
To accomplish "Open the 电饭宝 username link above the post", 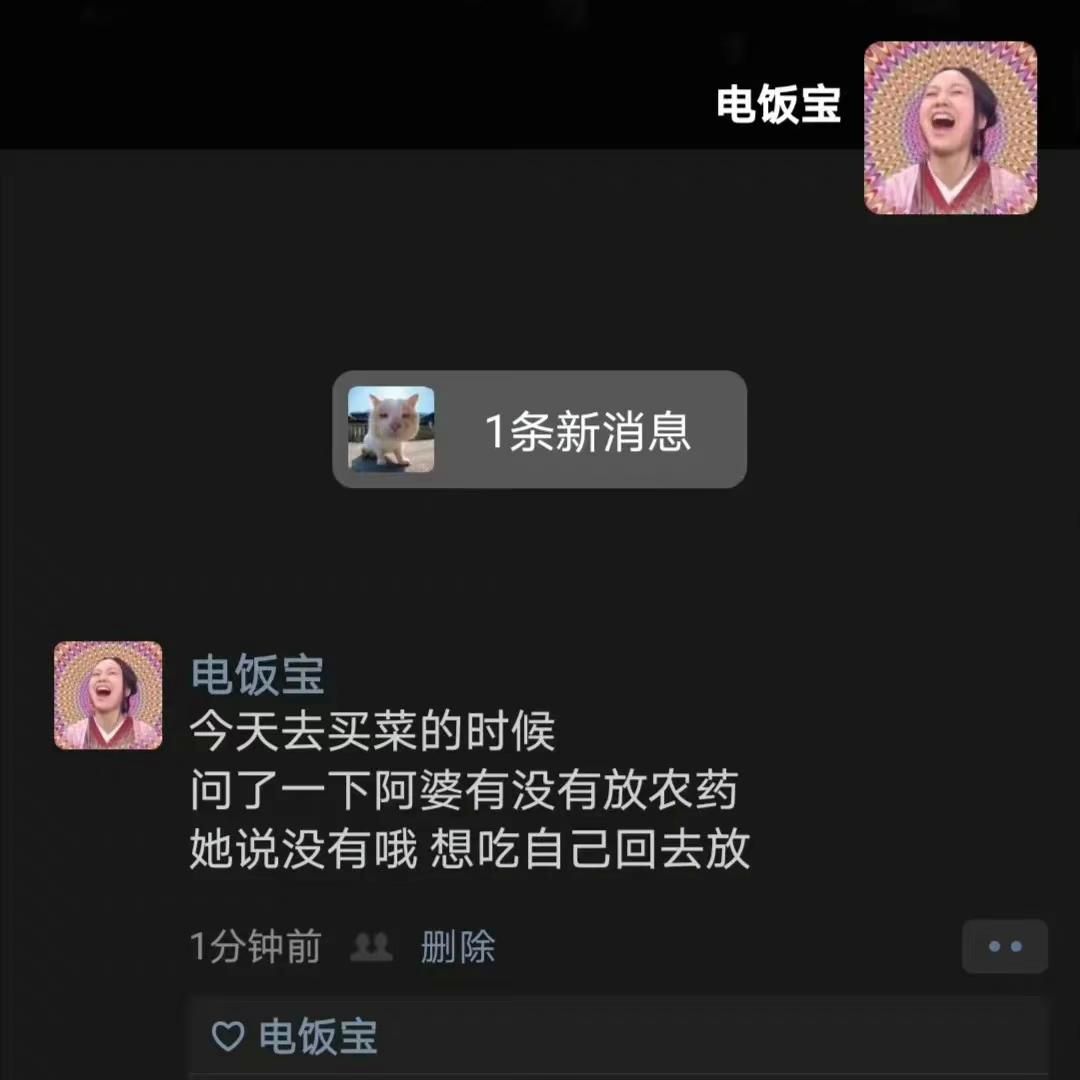I will point(257,676).
